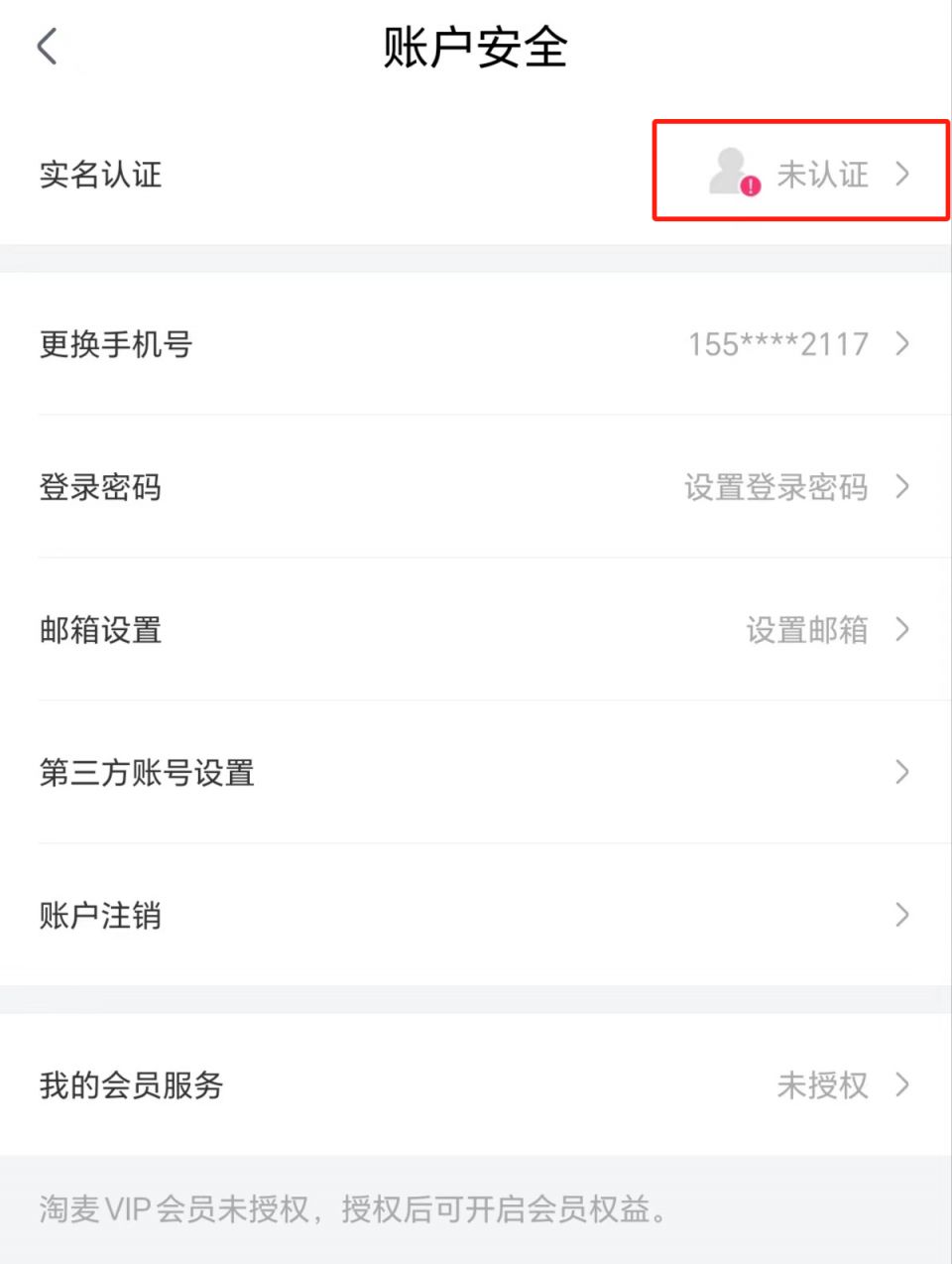Image resolution: width=952 pixels, height=1264 pixels.
Task: Open 第三方账号设置 row
Action: tap(476, 773)
